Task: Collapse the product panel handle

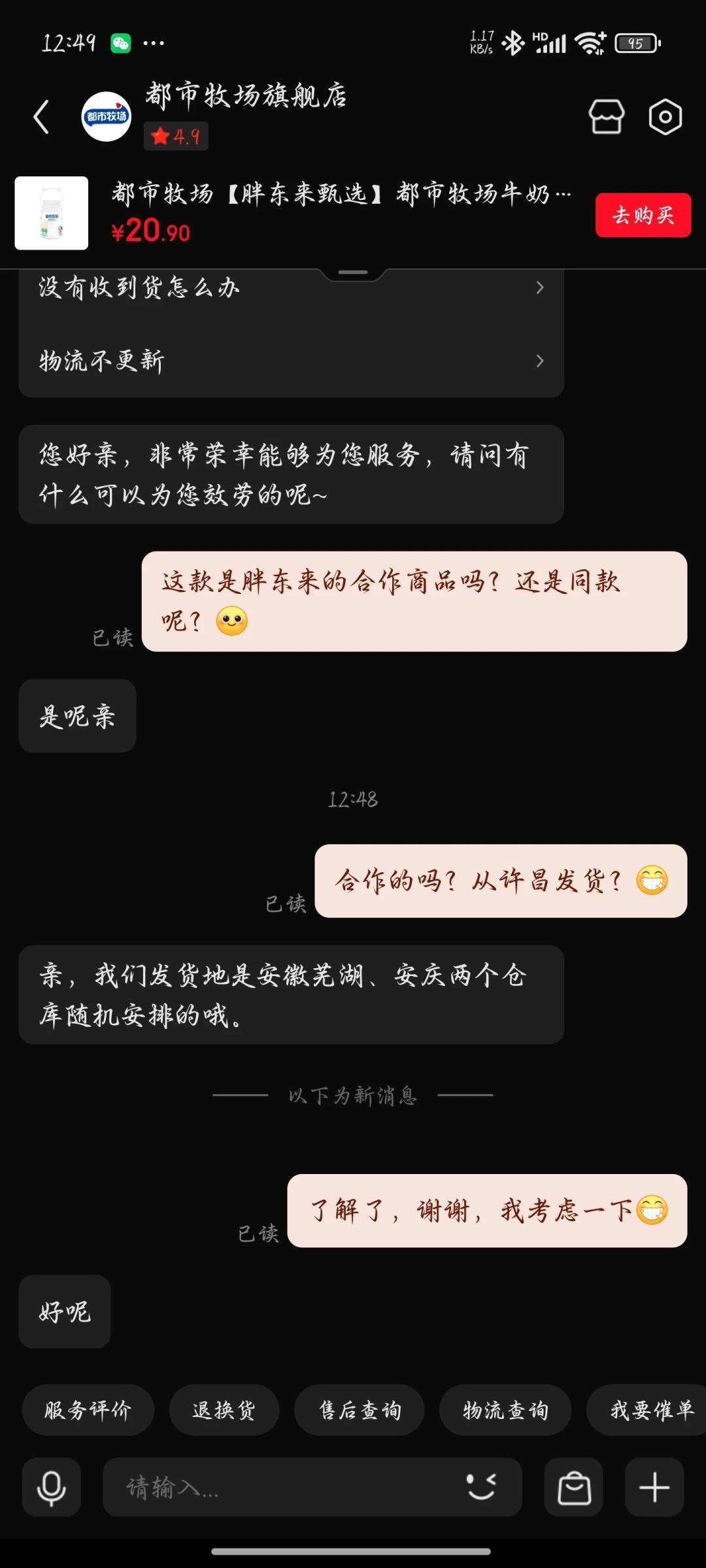Action: (x=353, y=272)
